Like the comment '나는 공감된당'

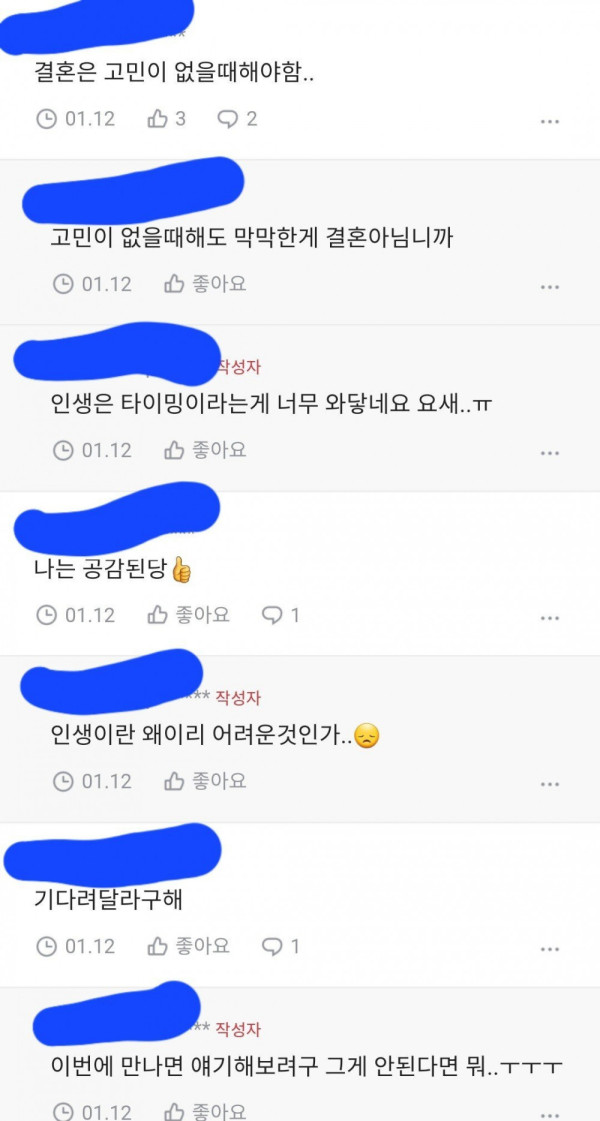click(188, 615)
